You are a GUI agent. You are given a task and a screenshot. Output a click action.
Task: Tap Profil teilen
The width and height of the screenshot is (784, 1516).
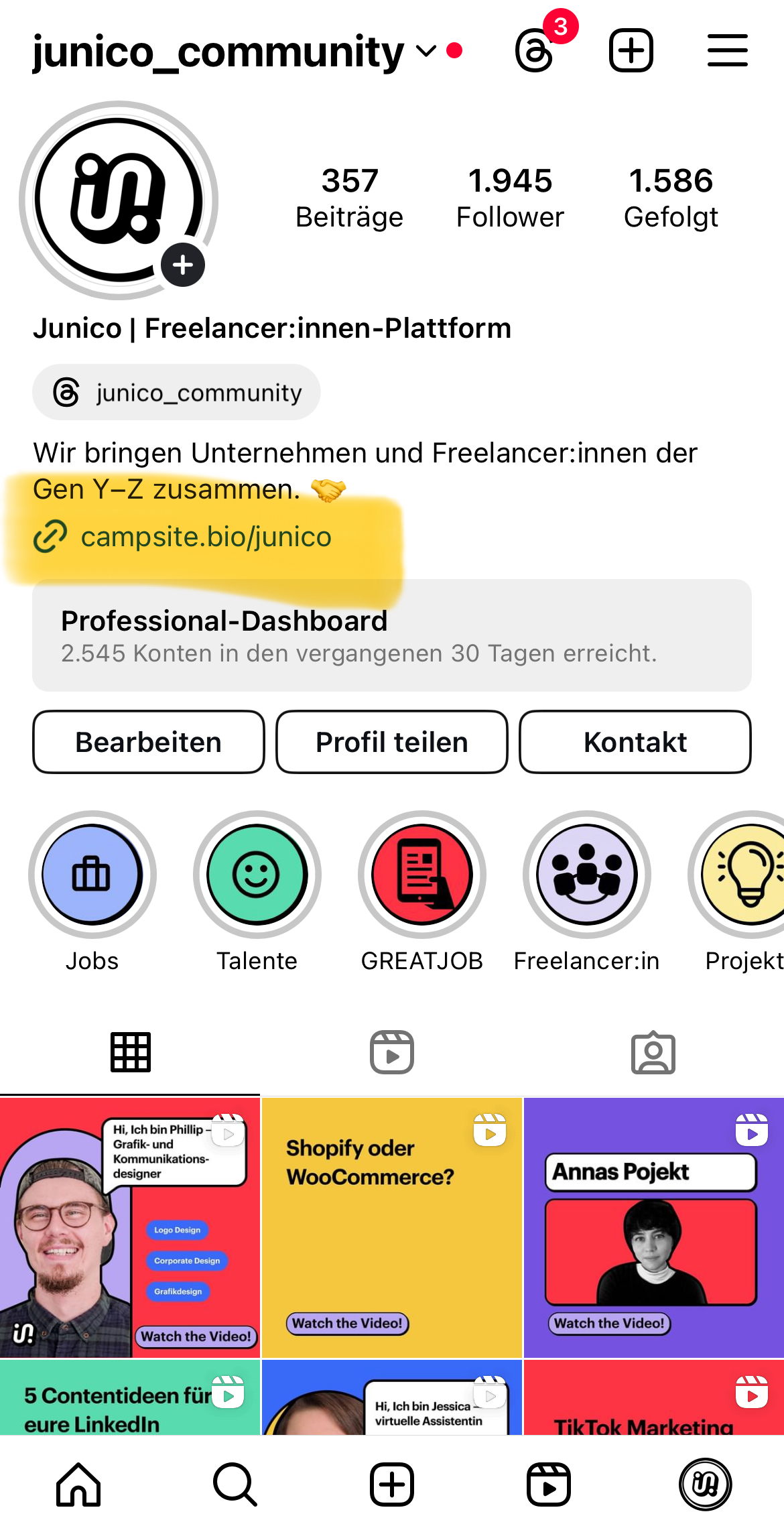pyautogui.click(x=391, y=742)
